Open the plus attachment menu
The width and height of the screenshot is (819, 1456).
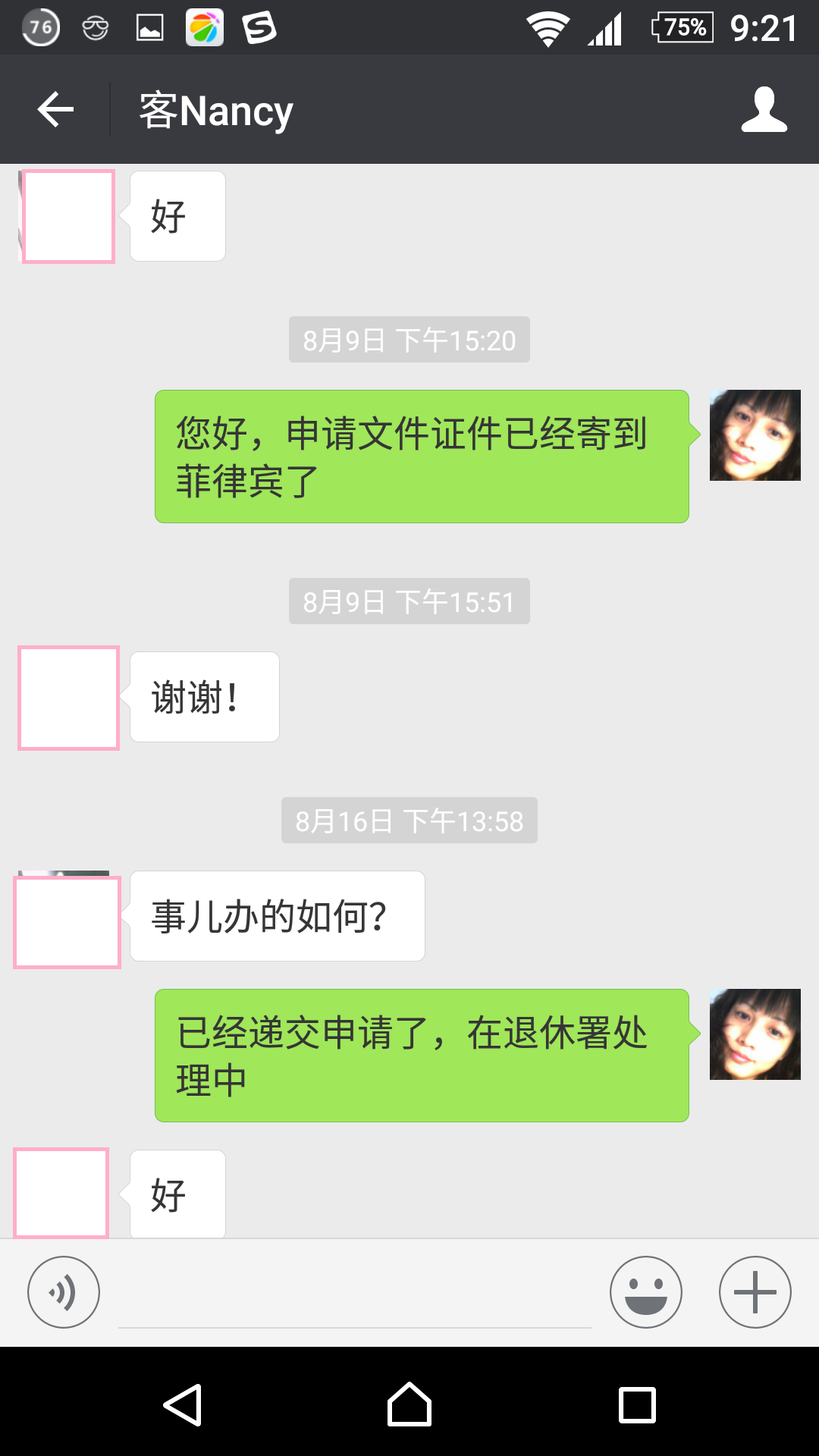(755, 1292)
